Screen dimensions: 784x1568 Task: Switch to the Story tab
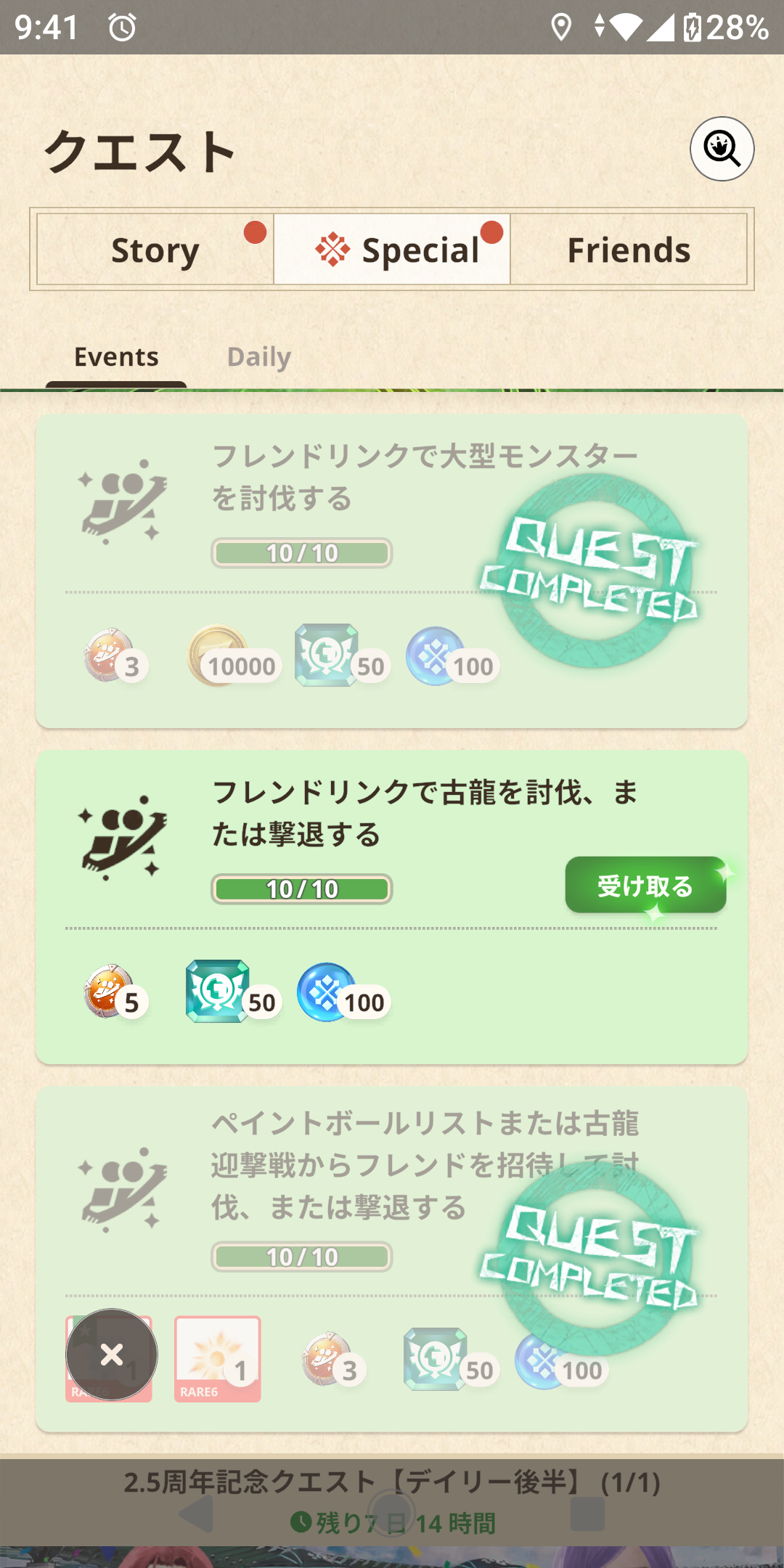point(155,250)
